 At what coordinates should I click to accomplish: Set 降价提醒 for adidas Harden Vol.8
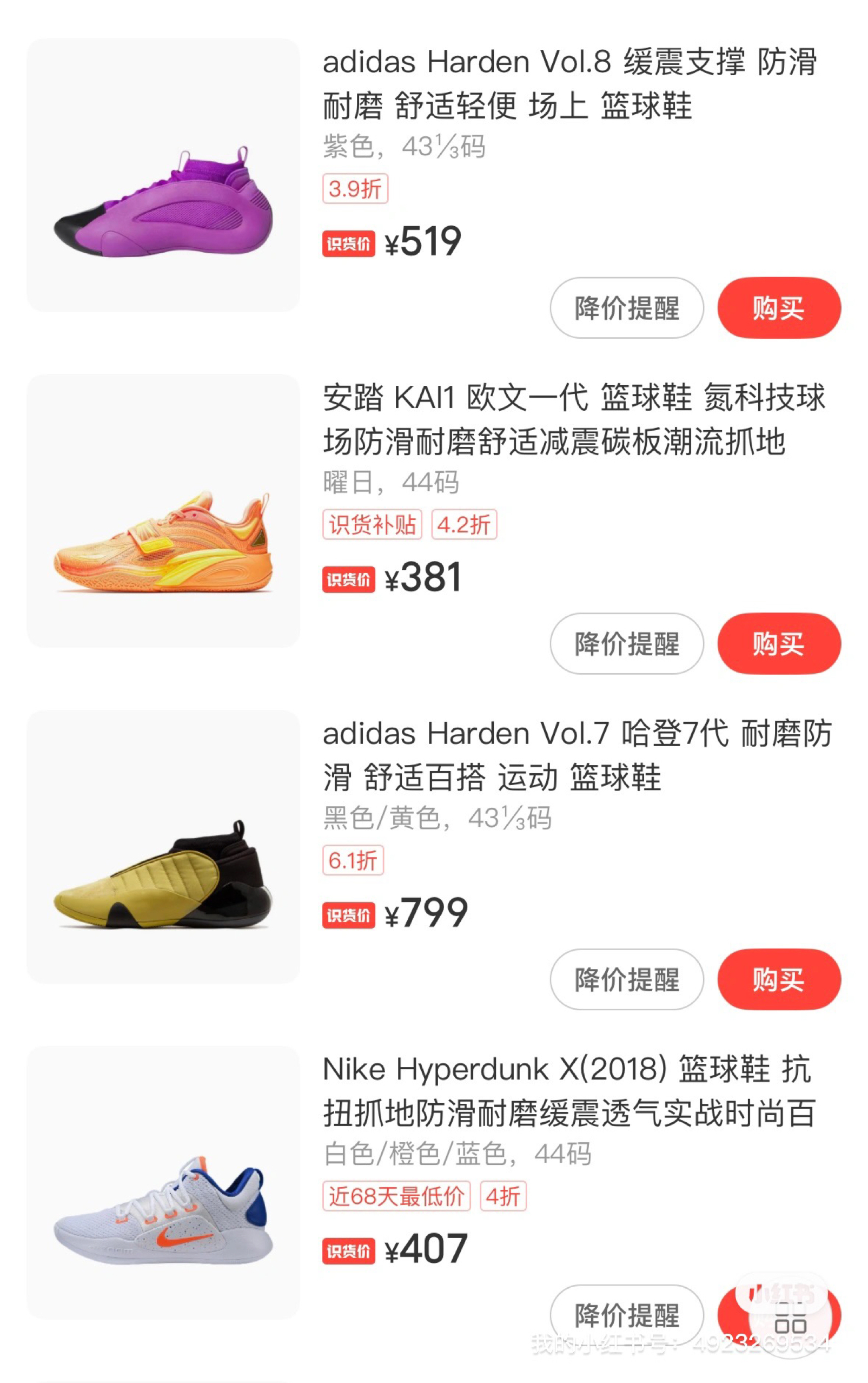tap(626, 308)
